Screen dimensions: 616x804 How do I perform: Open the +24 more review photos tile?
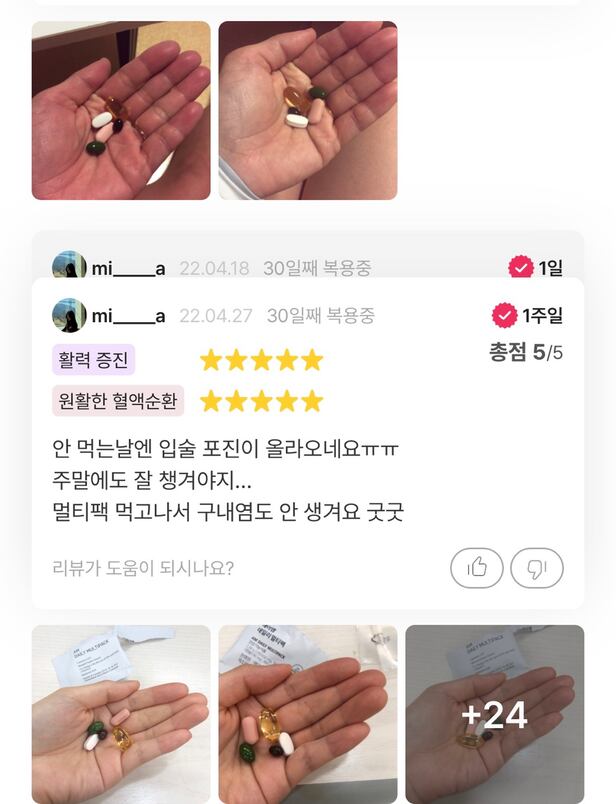pyautogui.click(x=494, y=714)
